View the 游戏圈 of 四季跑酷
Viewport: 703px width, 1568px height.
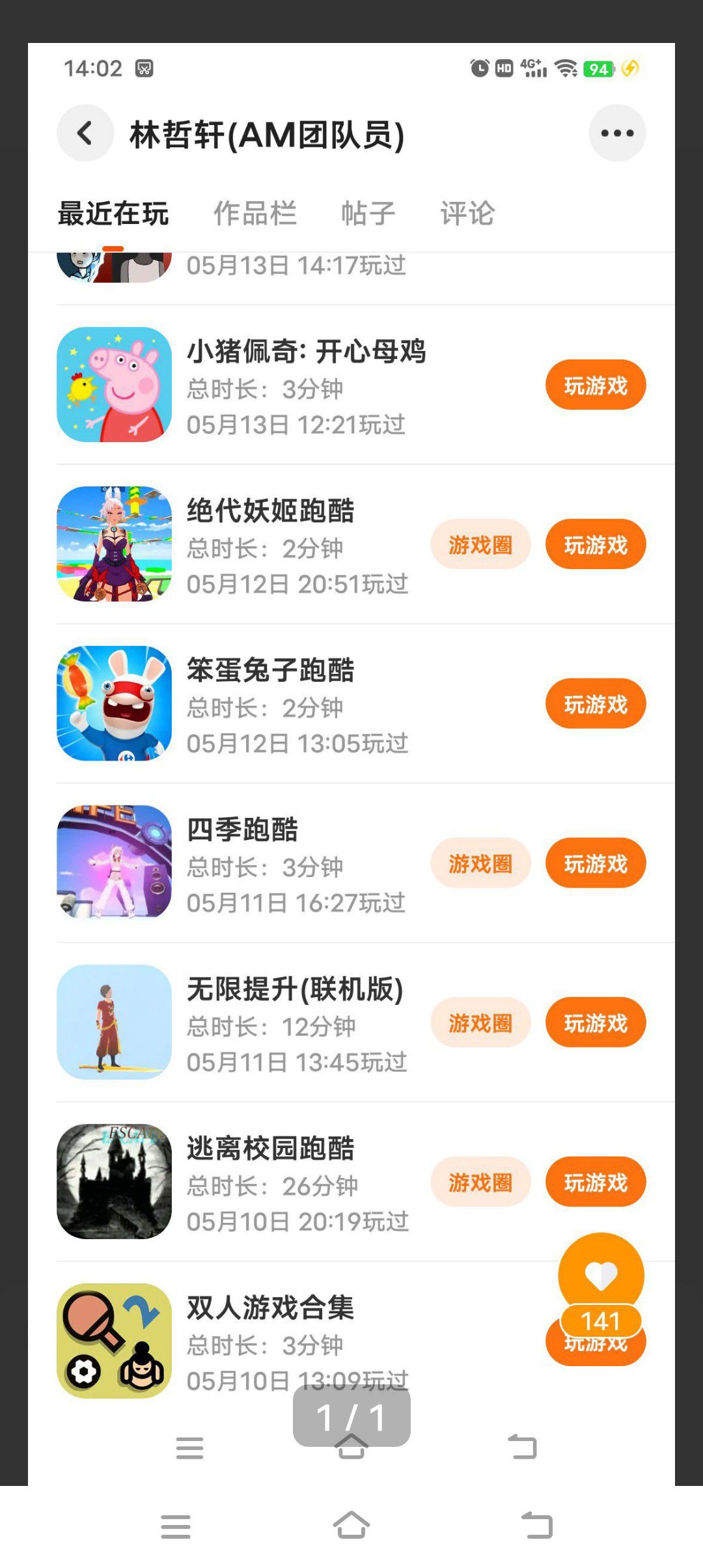480,863
